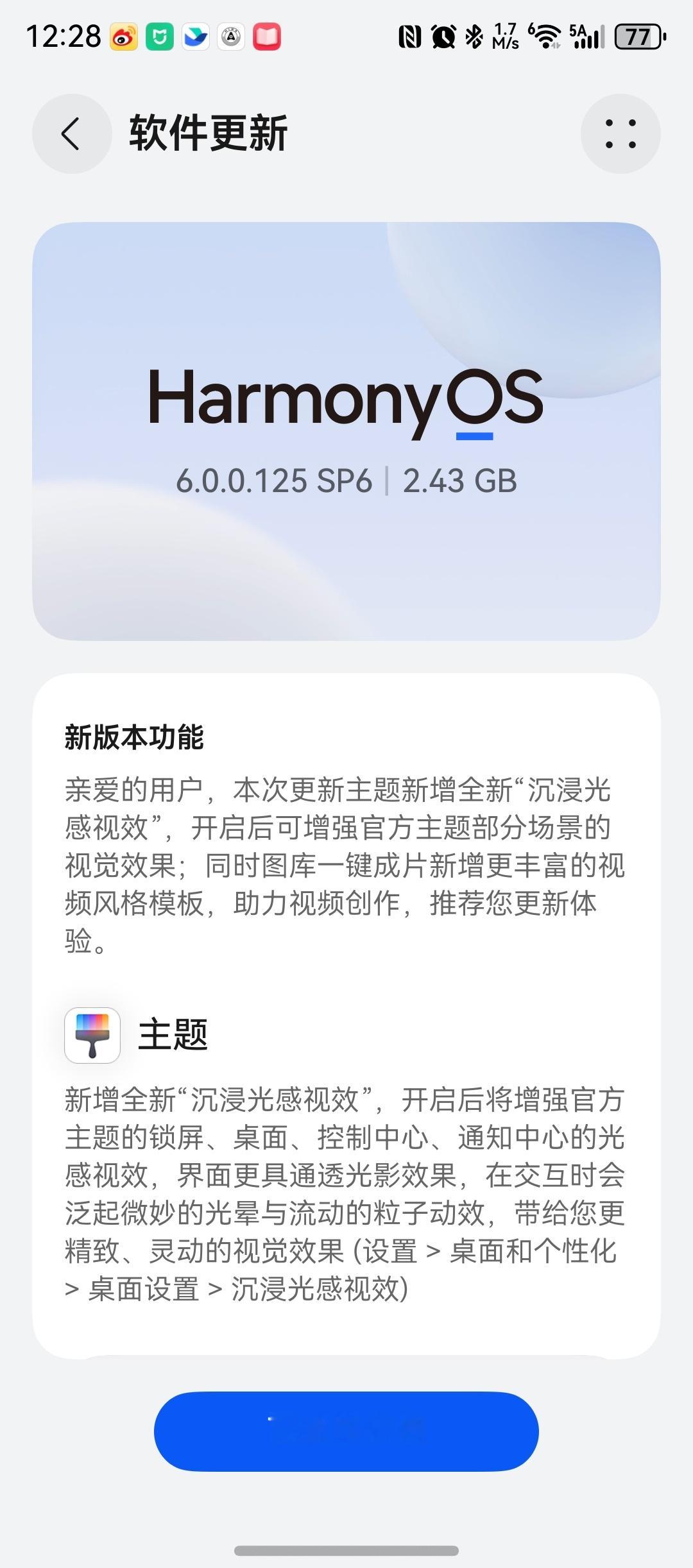Viewport: 693px width, 1568px height.
Task: Select the 软件更新 title
Action: pyautogui.click(x=207, y=133)
